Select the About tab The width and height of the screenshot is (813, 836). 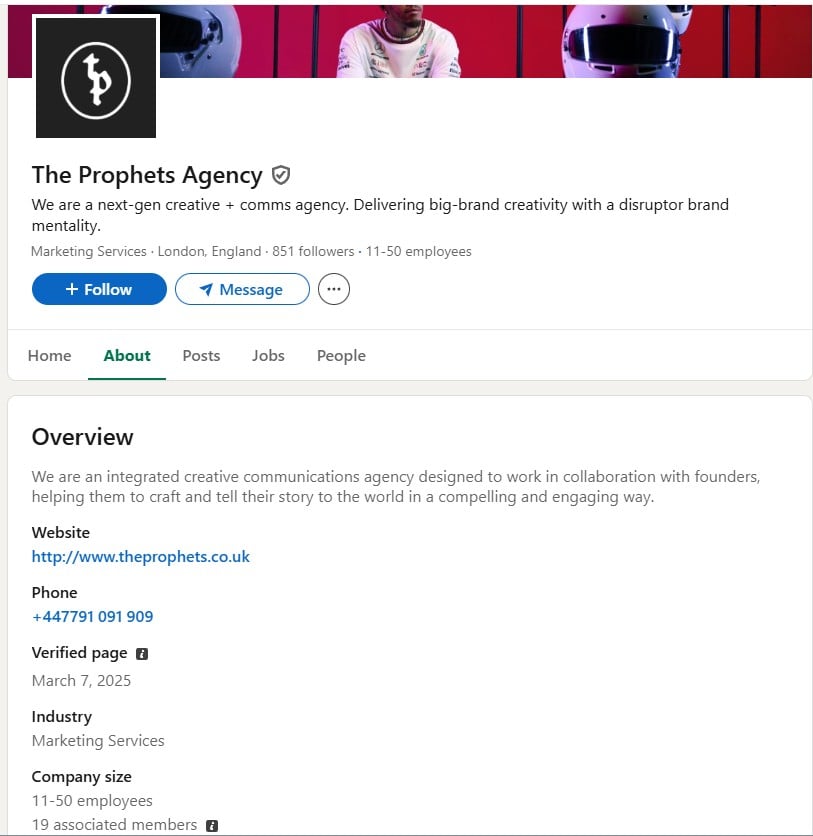pyautogui.click(x=127, y=355)
